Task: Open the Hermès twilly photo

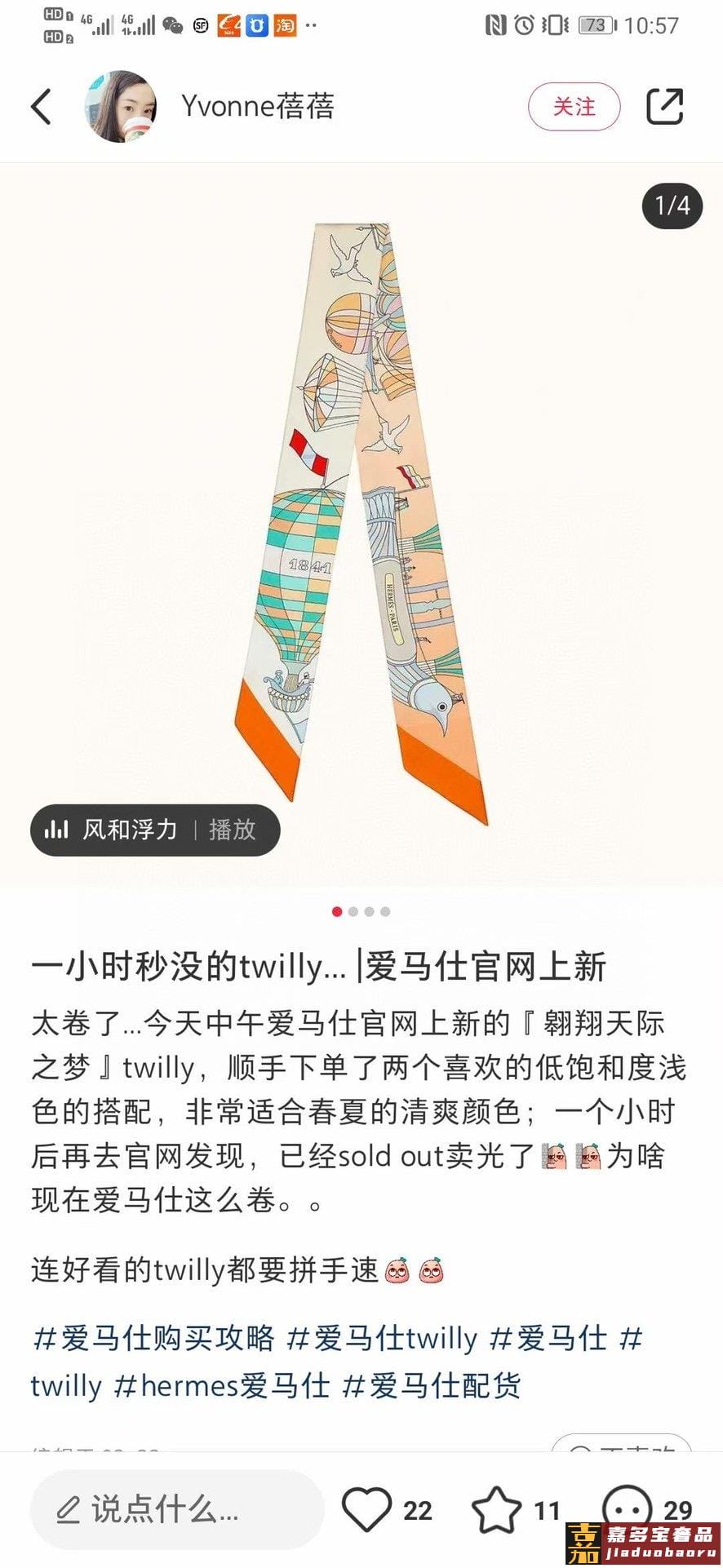Action: (x=361, y=522)
